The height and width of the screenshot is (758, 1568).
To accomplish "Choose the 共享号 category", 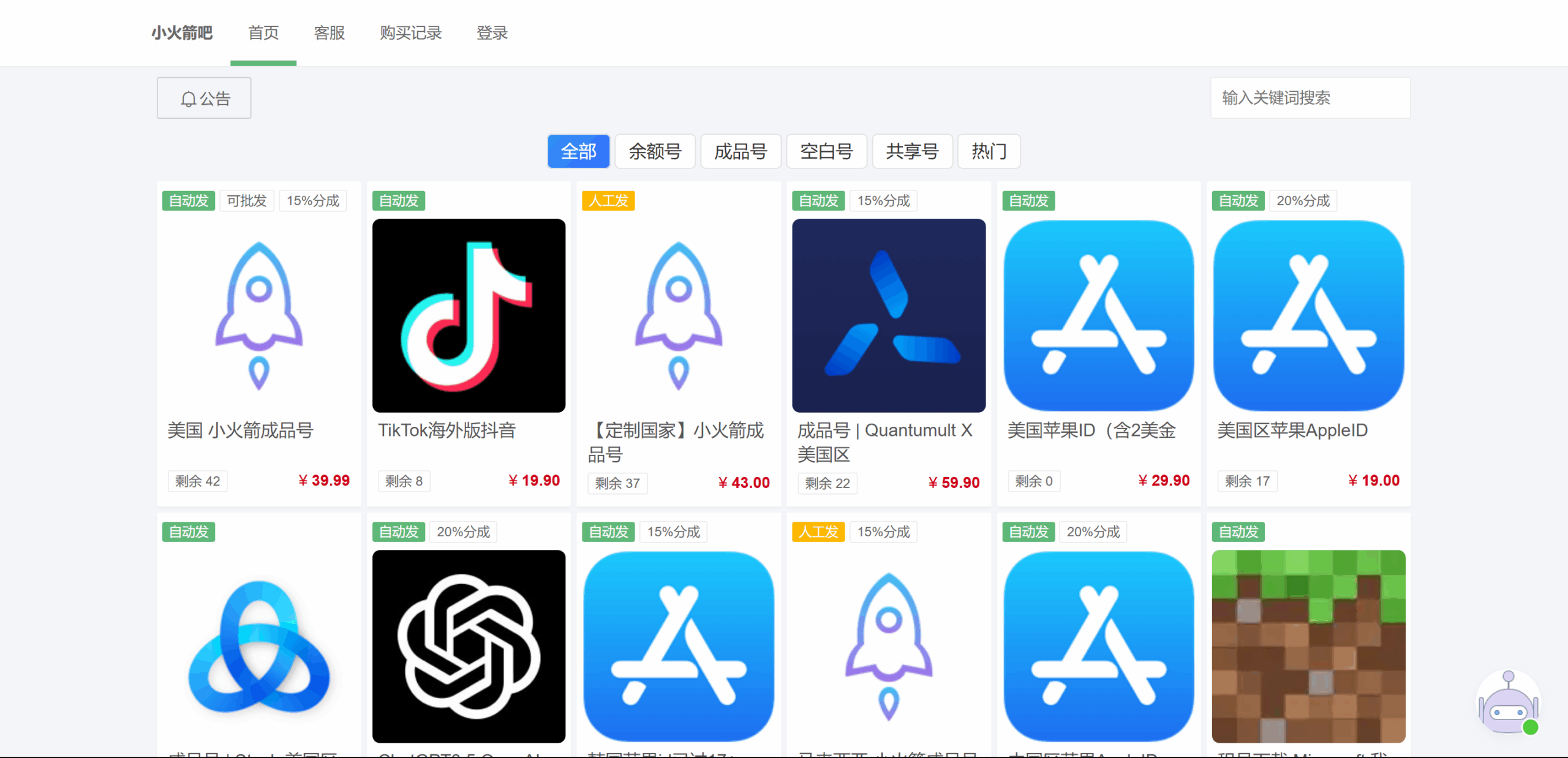I will (912, 151).
